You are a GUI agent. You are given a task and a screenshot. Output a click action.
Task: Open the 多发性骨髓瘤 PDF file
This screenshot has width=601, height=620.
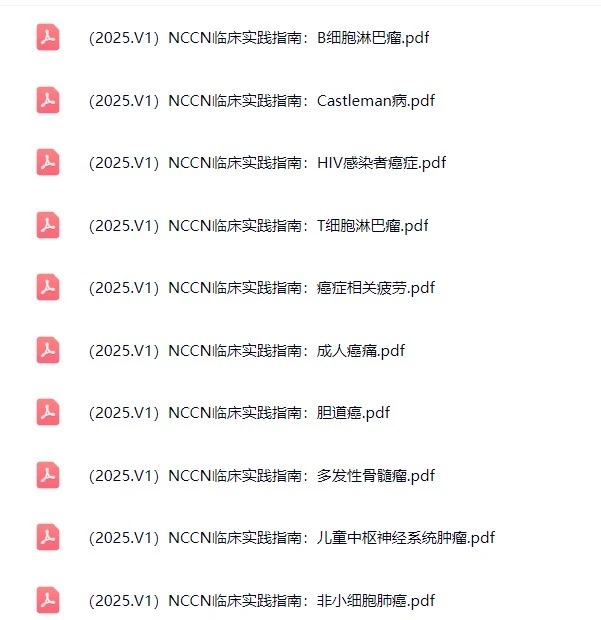click(x=262, y=475)
